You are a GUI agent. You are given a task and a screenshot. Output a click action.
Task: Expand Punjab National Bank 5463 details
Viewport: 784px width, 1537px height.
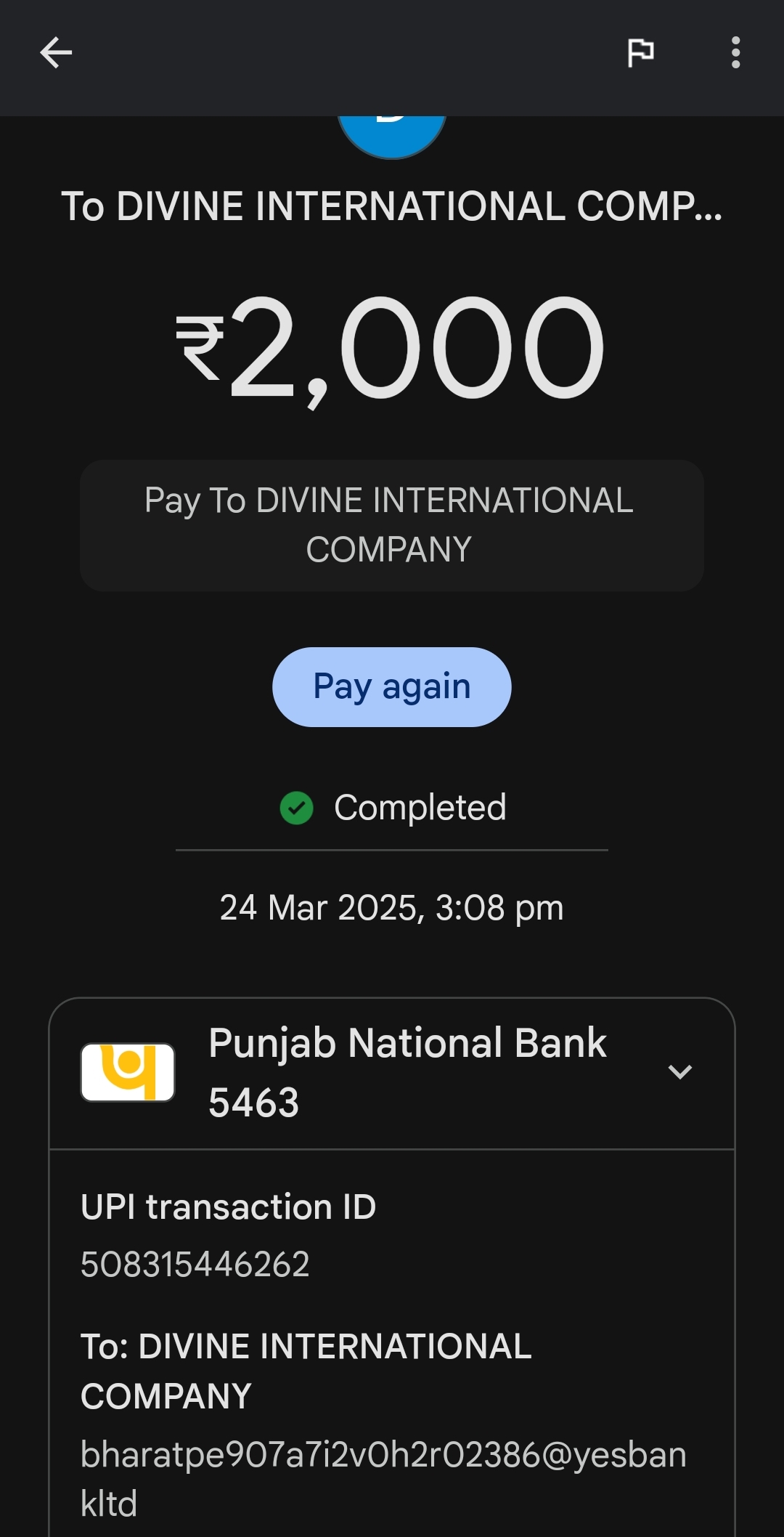[x=680, y=1071]
